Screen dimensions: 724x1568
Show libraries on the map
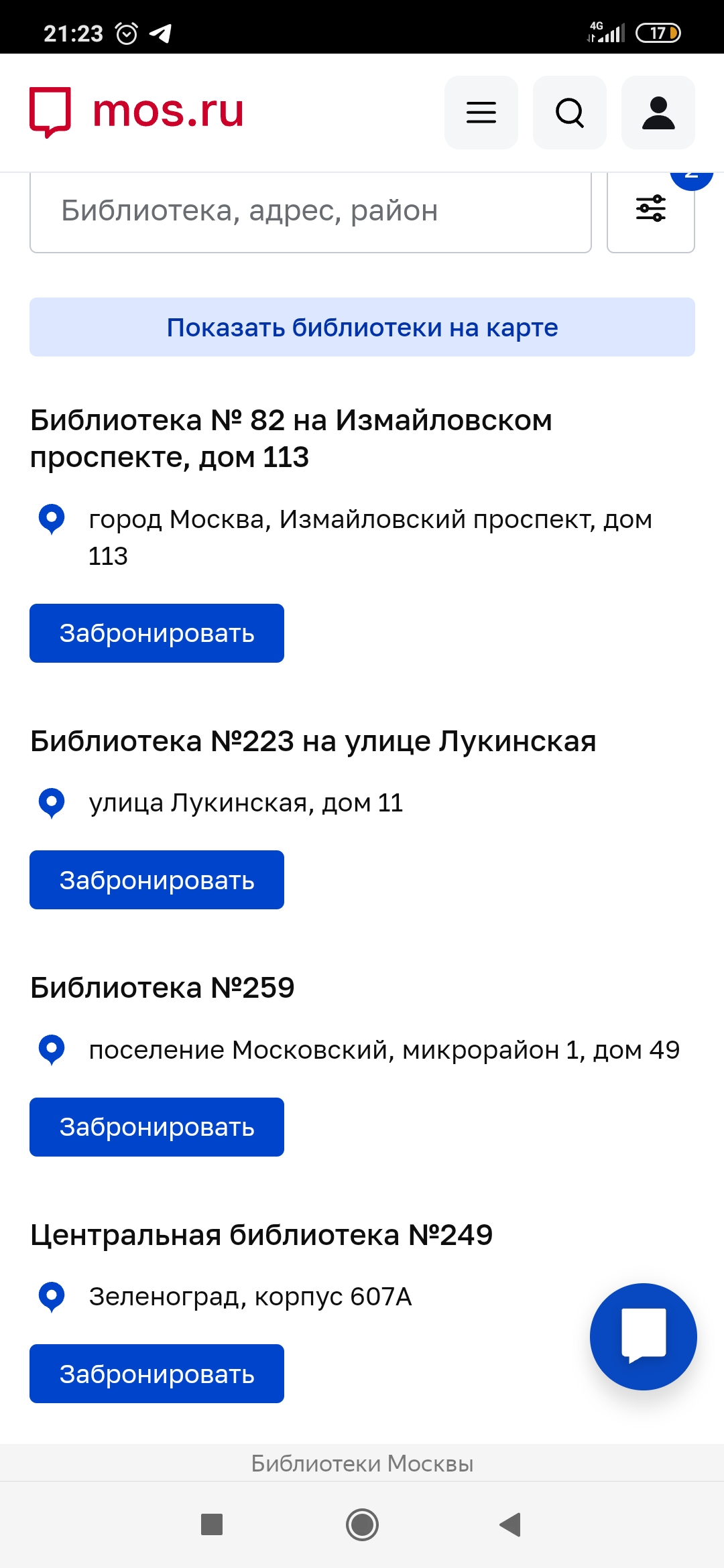click(362, 327)
